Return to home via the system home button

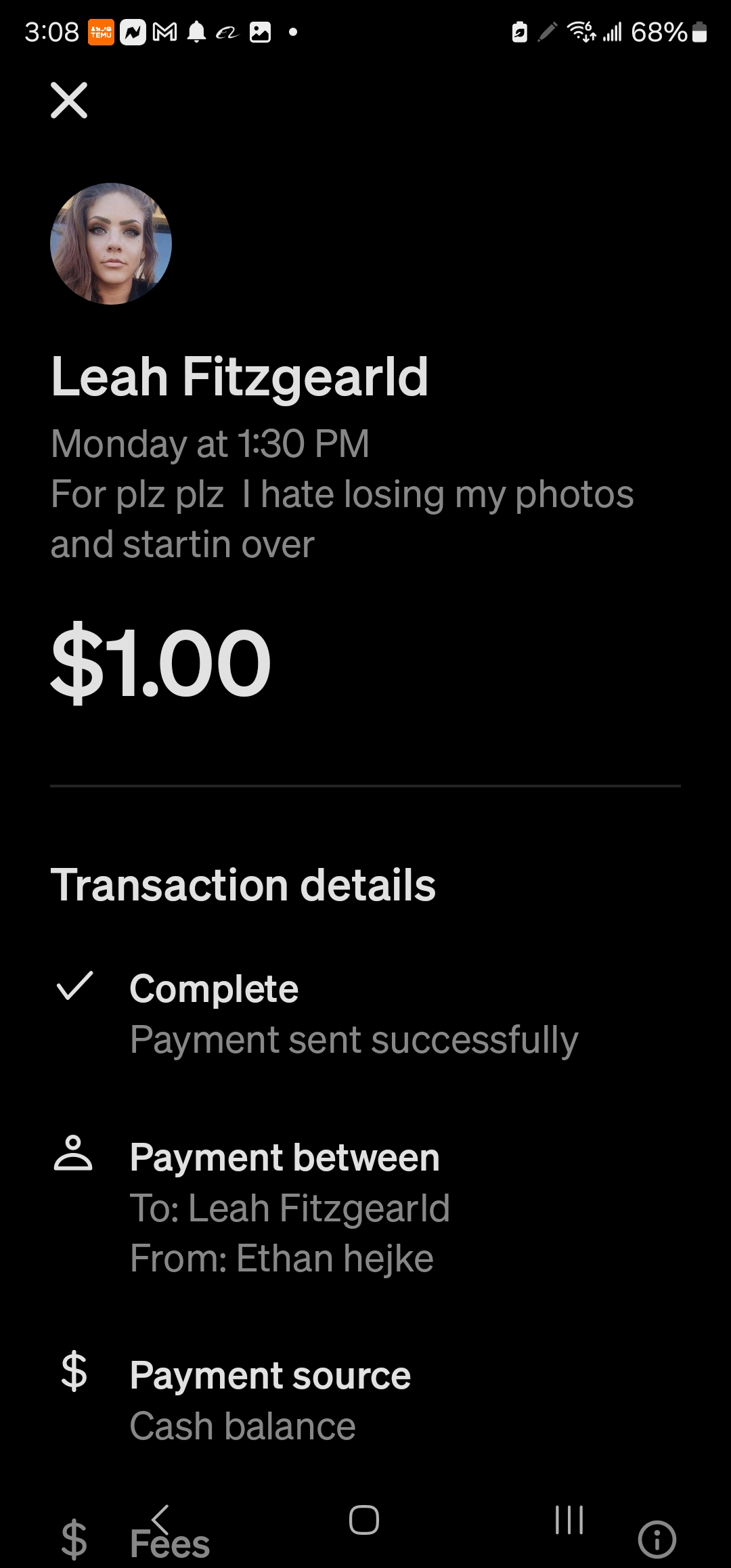364,1519
